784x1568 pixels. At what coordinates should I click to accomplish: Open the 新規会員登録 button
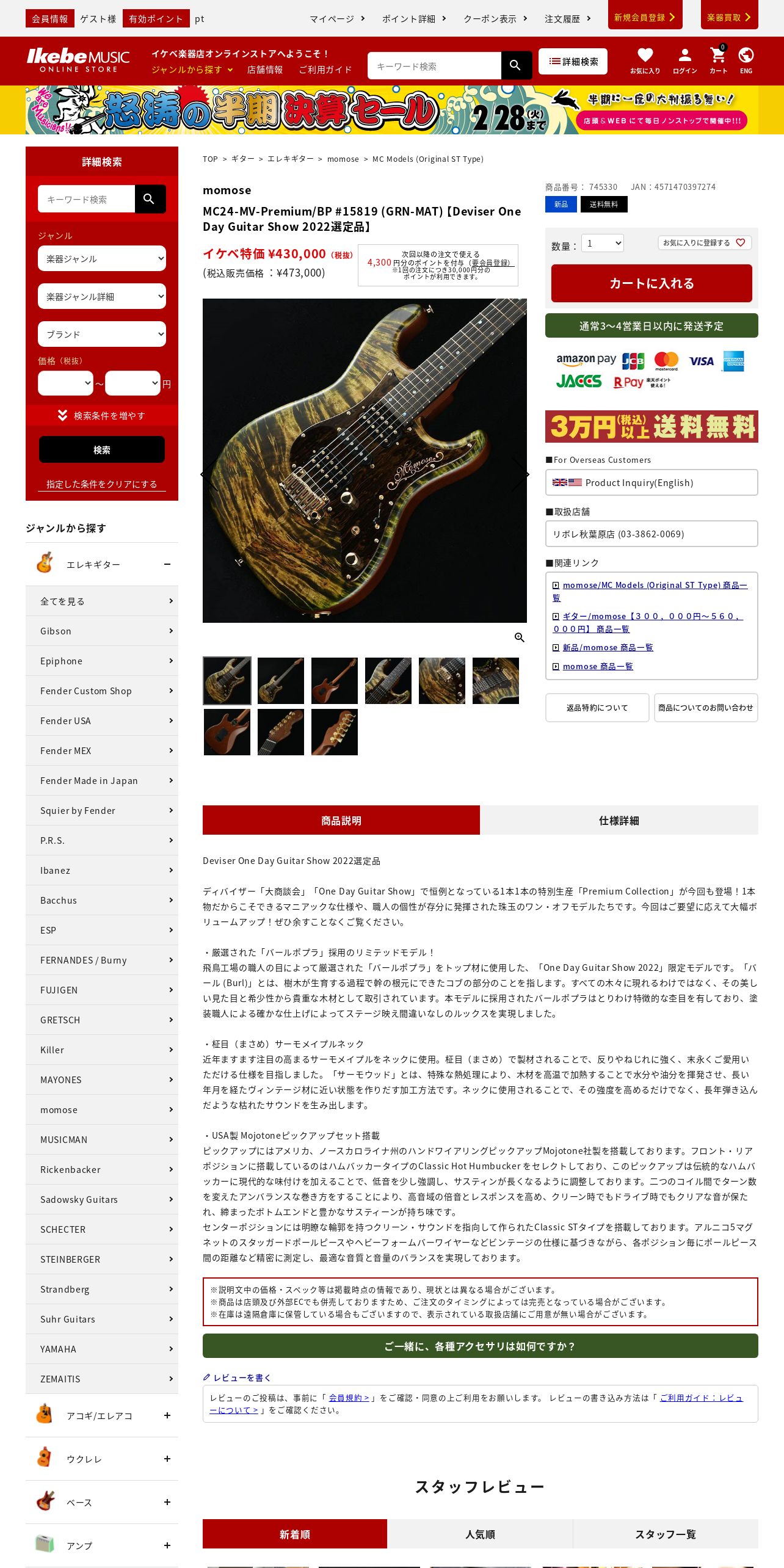coord(645,16)
